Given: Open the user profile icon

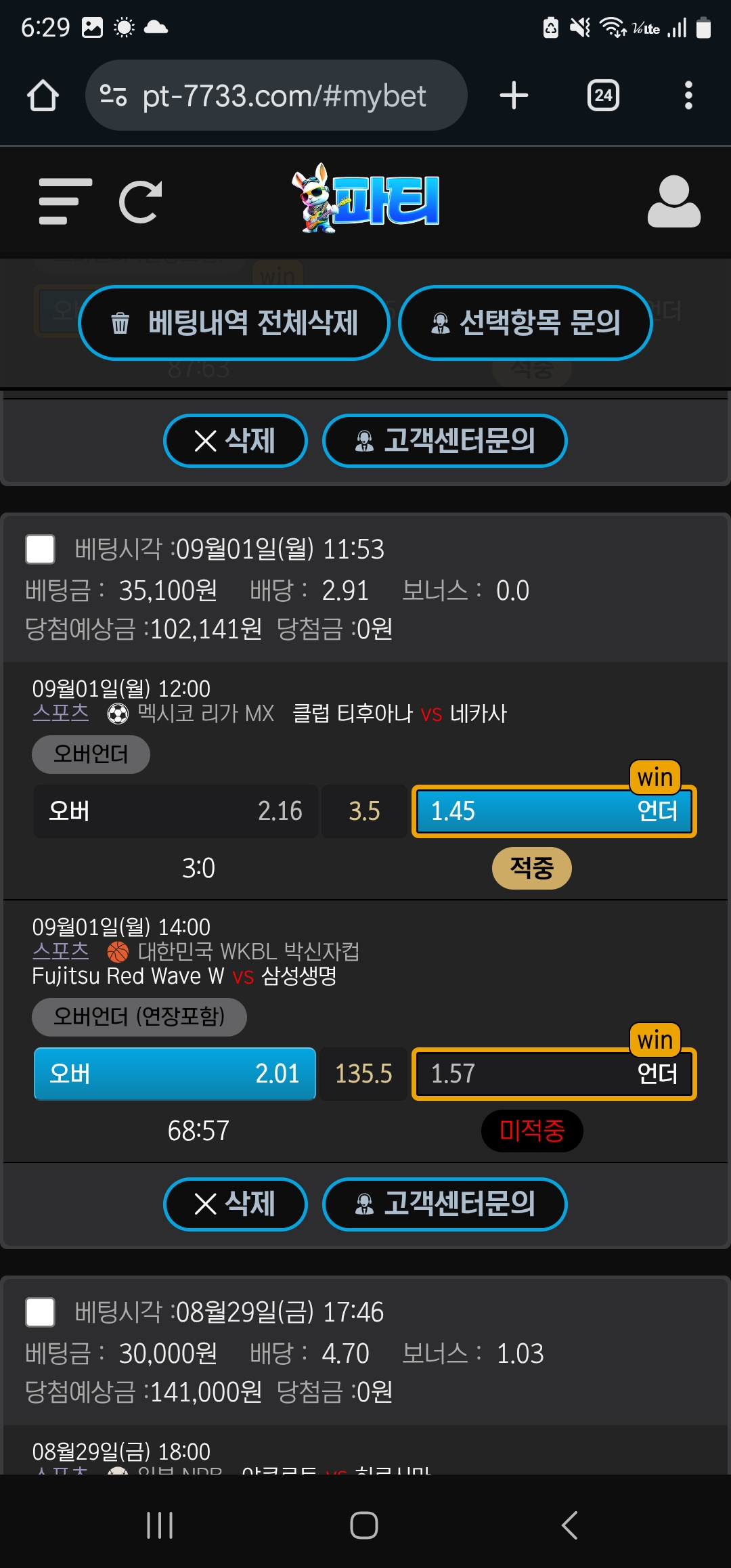Looking at the screenshot, I should tap(673, 201).
